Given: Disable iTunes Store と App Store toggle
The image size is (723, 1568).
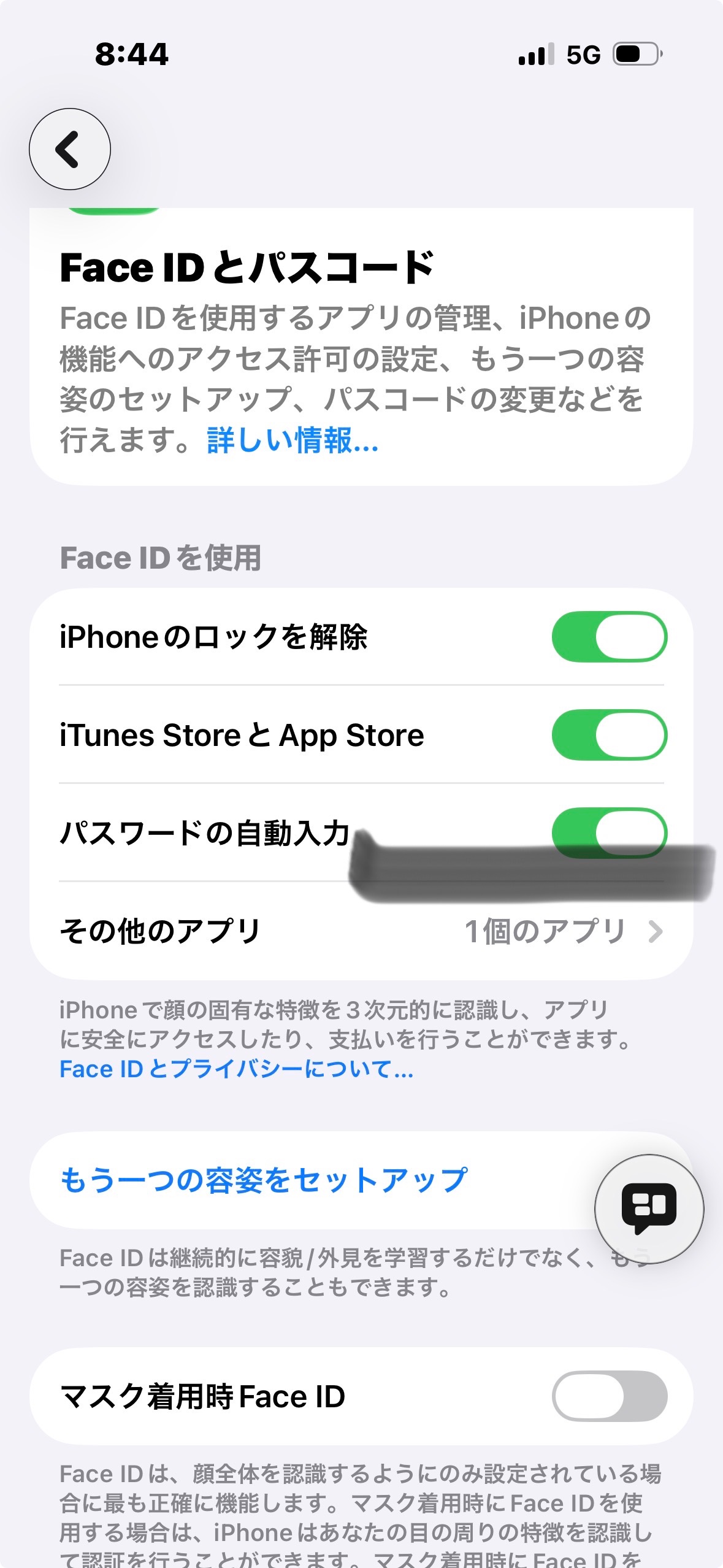Looking at the screenshot, I should tap(609, 735).
